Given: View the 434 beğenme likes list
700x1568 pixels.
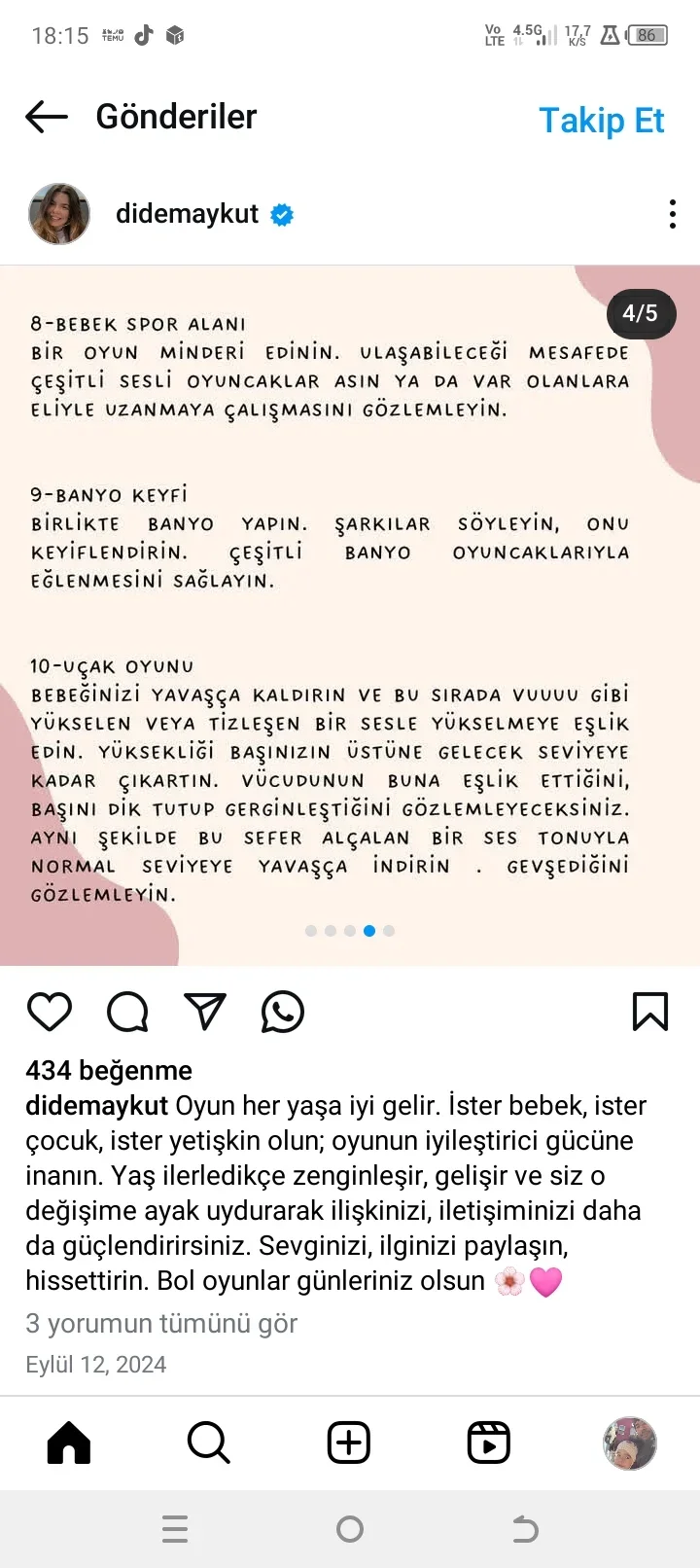Looking at the screenshot, I should (x=109, y=1070).
